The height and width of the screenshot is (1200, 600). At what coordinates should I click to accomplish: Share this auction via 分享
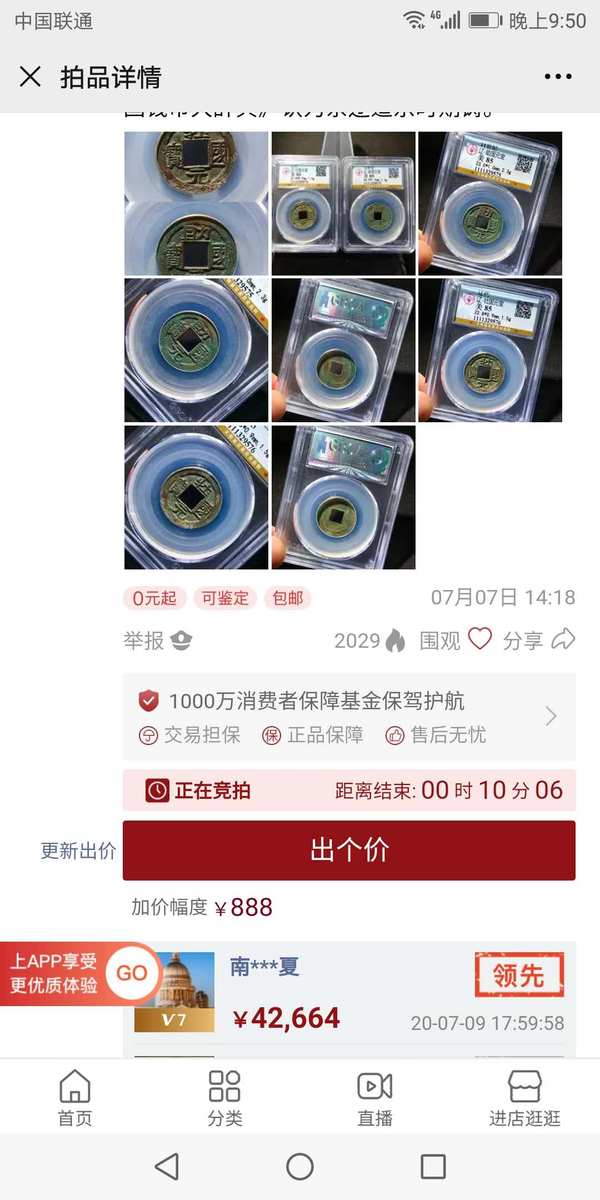pos(538,640)
